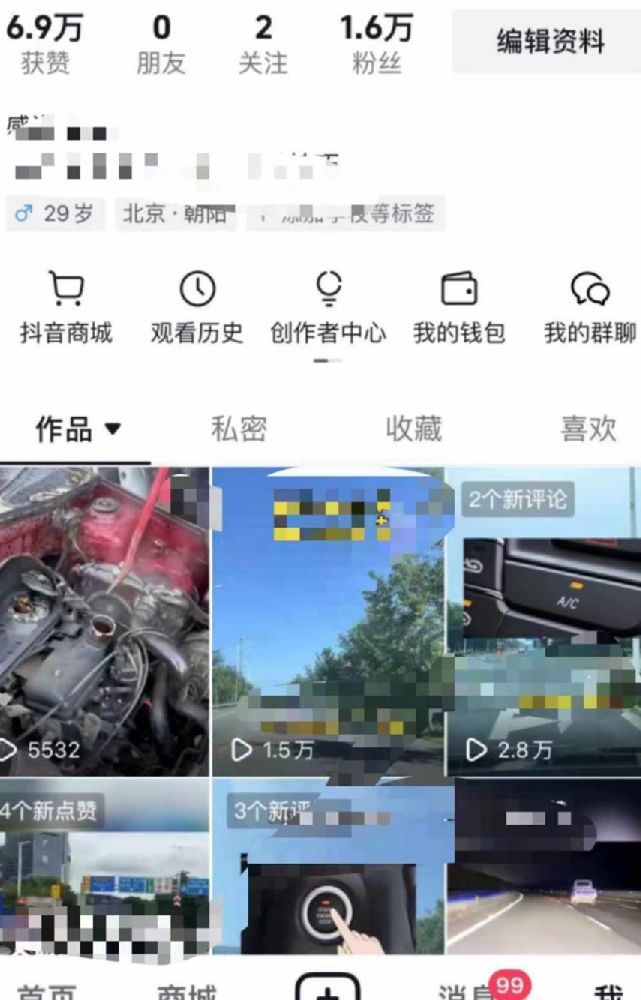Switch to the 收藏 tab
This screenshot has width=641, height=1000.
point(413,430)
